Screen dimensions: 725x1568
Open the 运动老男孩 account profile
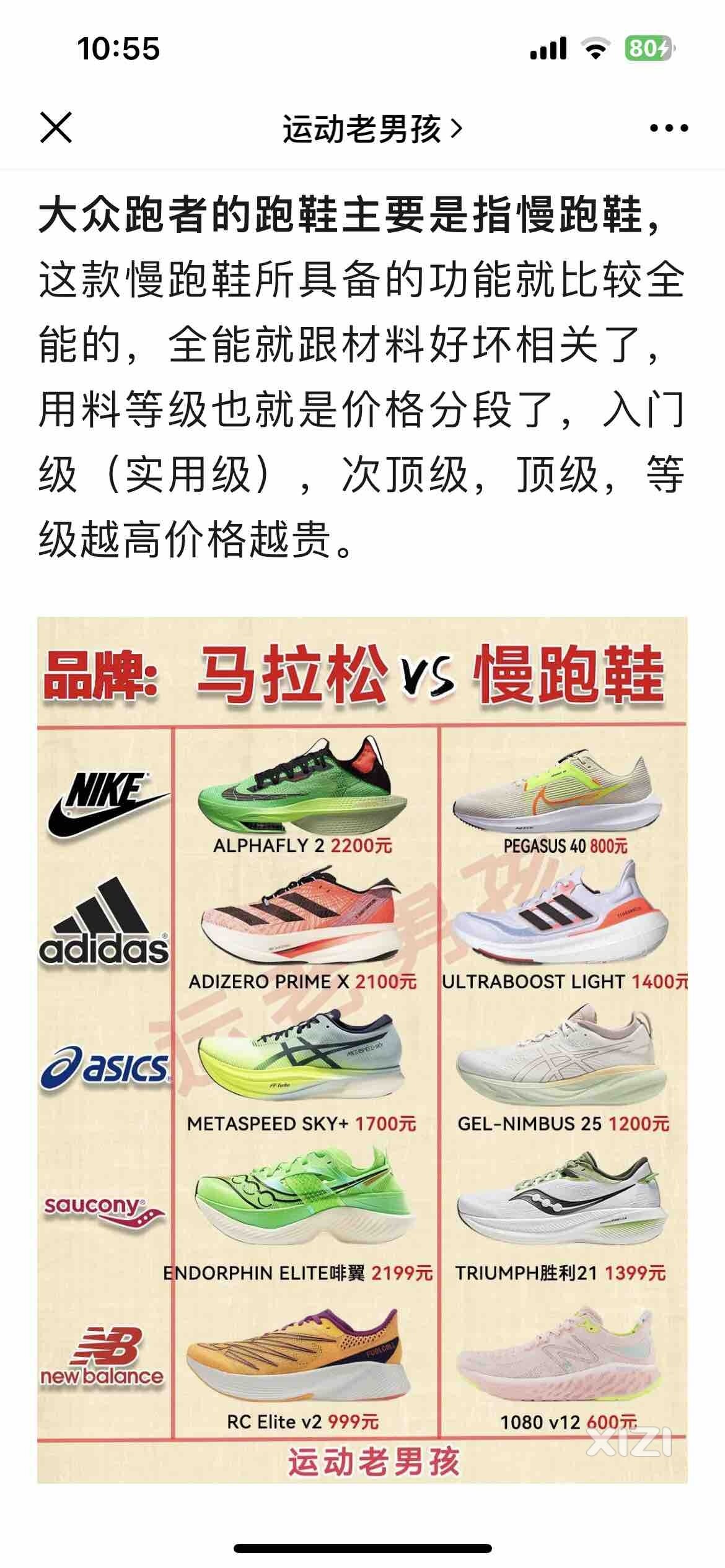(x=372, y=129)
